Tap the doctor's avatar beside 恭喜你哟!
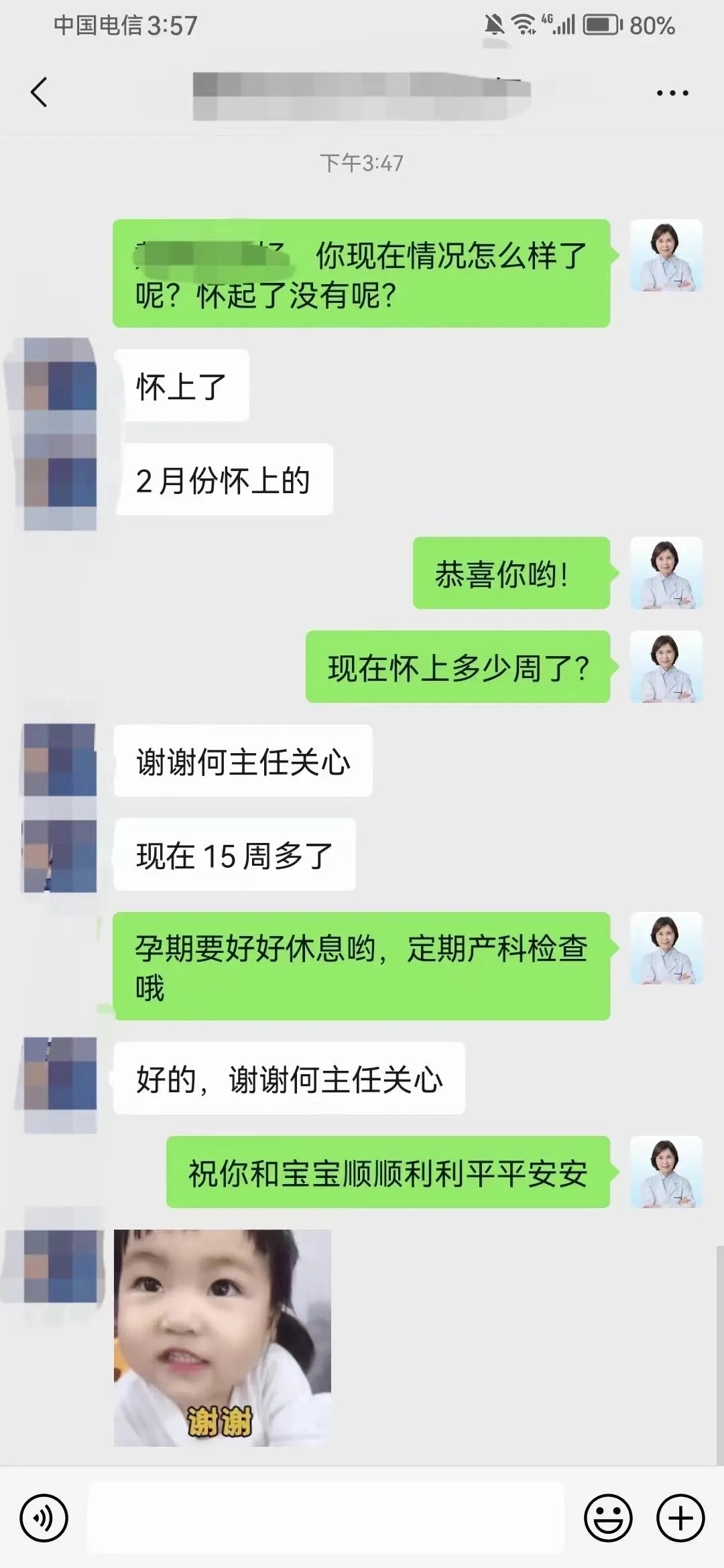 tap(666, 574)
